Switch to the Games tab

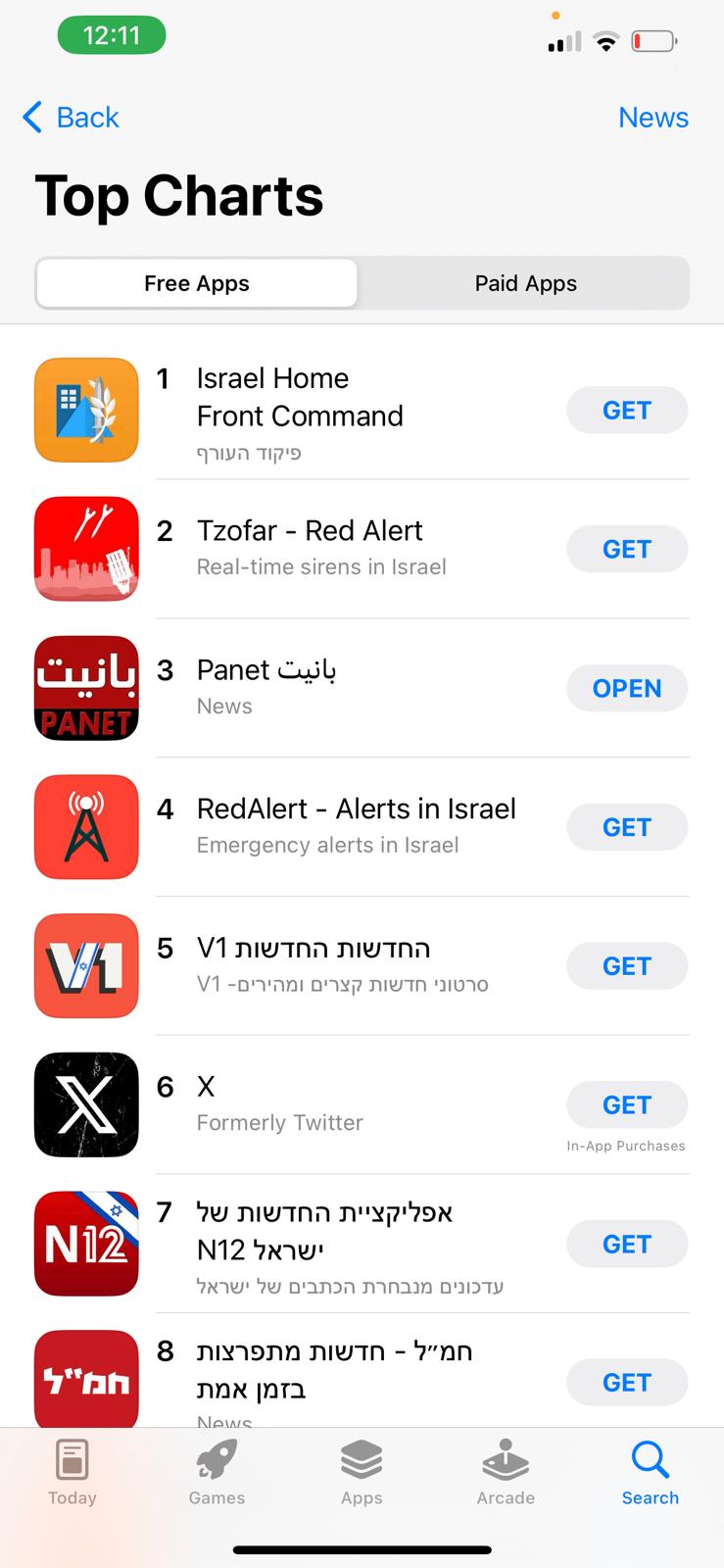tap(217, 1472)
